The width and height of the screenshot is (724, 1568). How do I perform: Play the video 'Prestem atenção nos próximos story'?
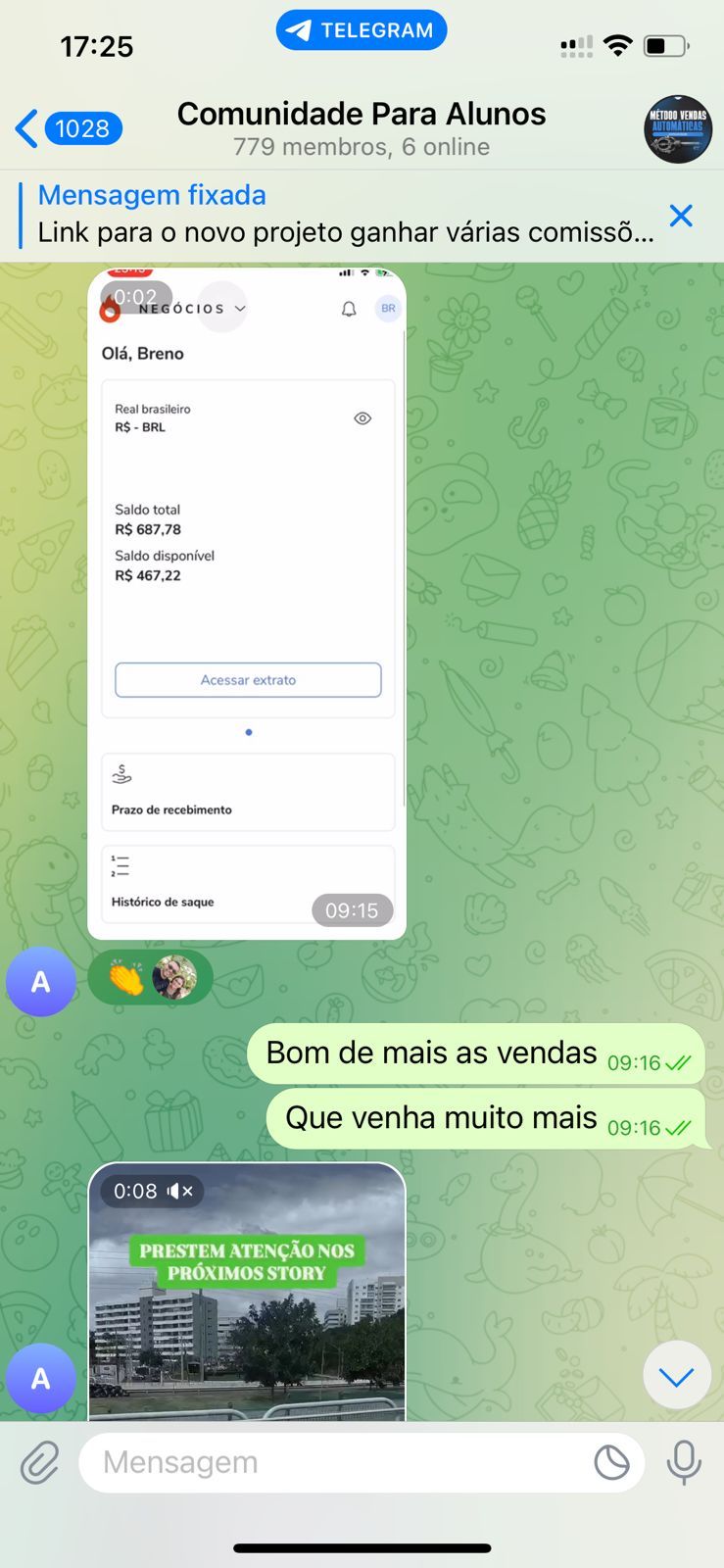click(247, 1303)
